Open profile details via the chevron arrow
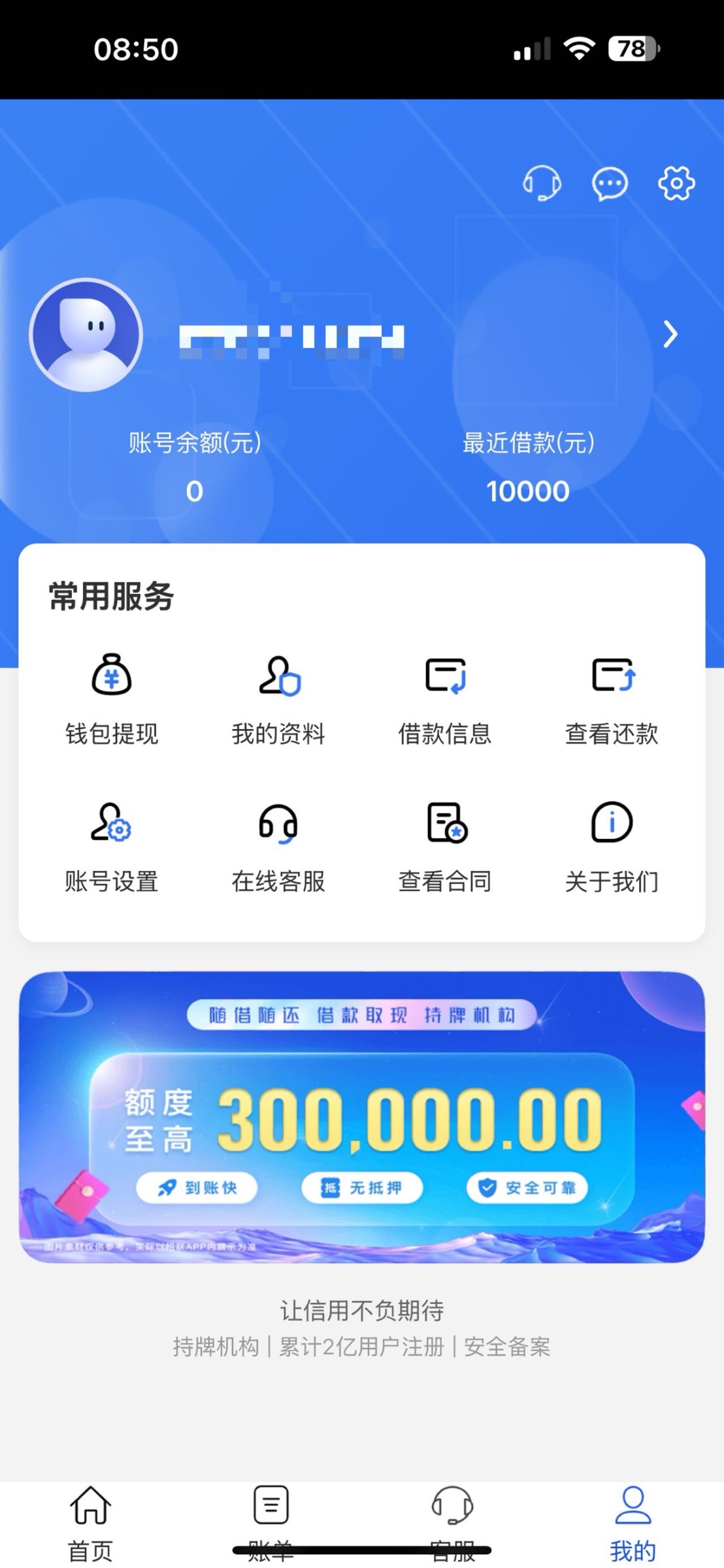Image resolution: width=724 pixels, height=1568 pixels. (x=670, y=335)
